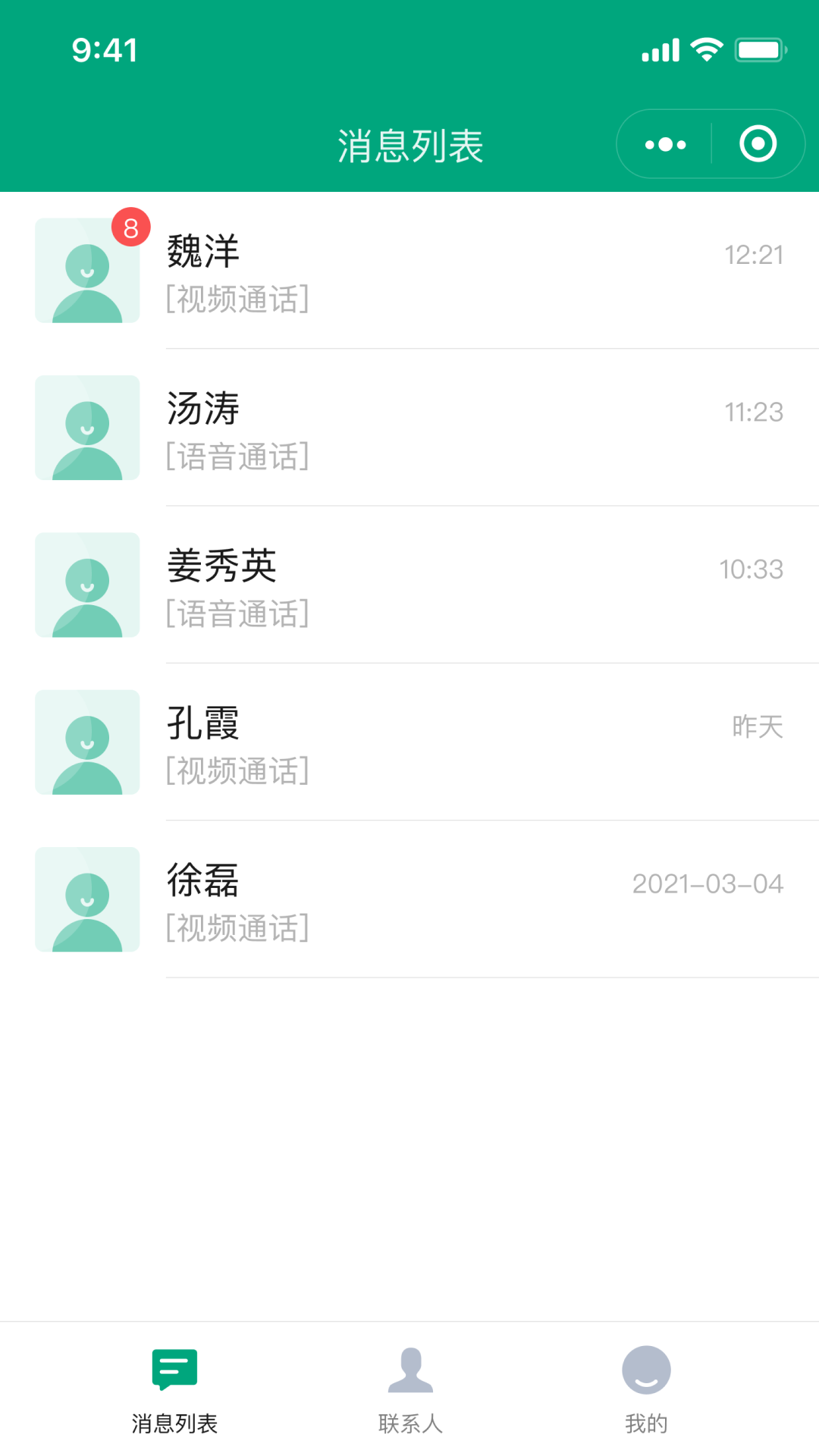This screenshot has height=1456, width=819.
Task: Select 孔霞's avatar
Action: [x=86, y=742]
